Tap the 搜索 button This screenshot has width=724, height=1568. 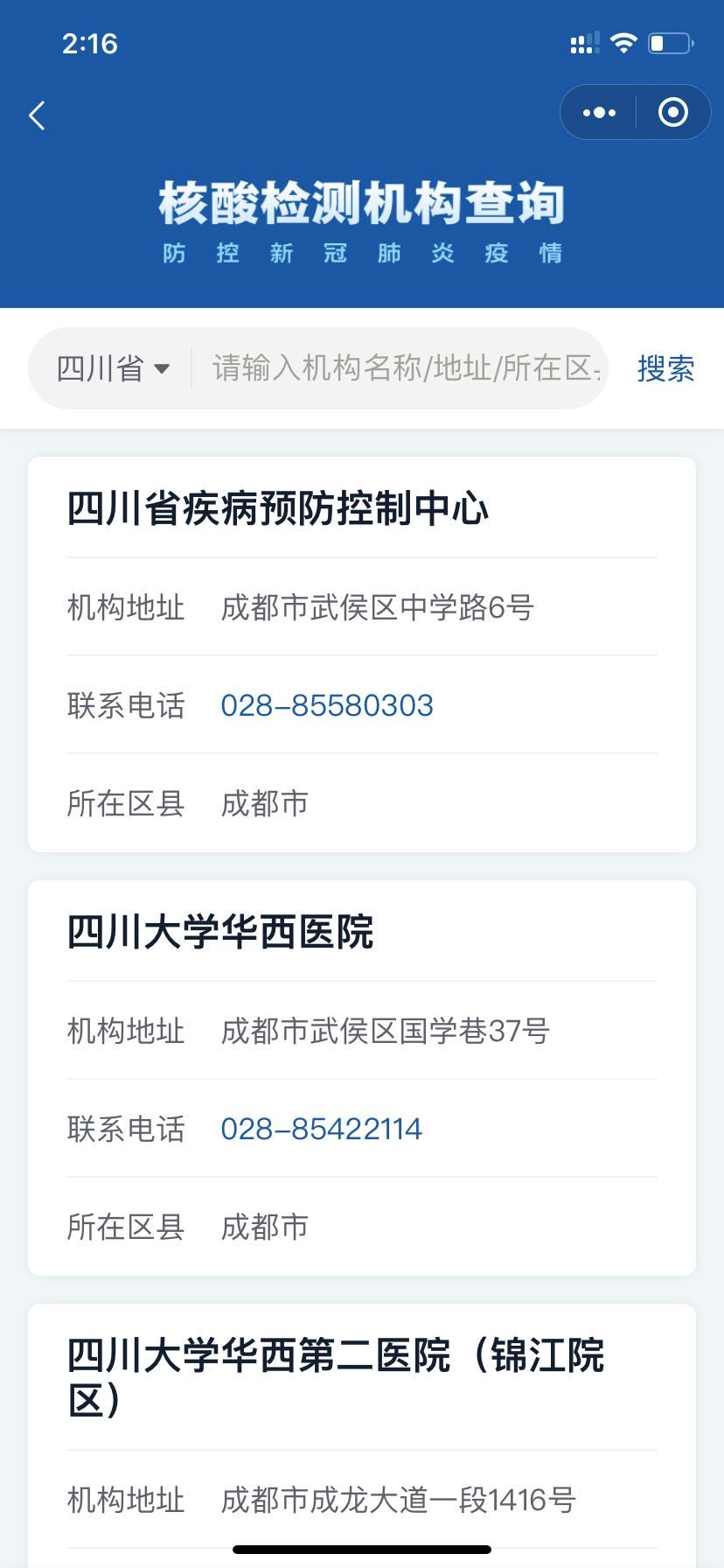(x=665, y=368)
